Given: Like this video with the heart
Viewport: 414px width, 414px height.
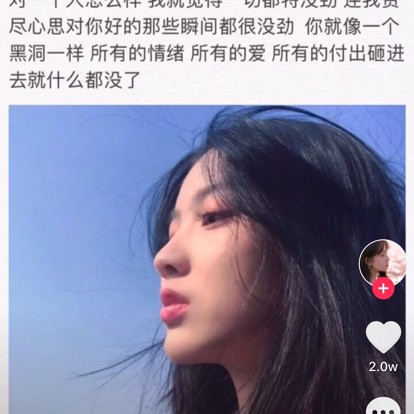Looking at the screenshot, I should click(383, 337).
